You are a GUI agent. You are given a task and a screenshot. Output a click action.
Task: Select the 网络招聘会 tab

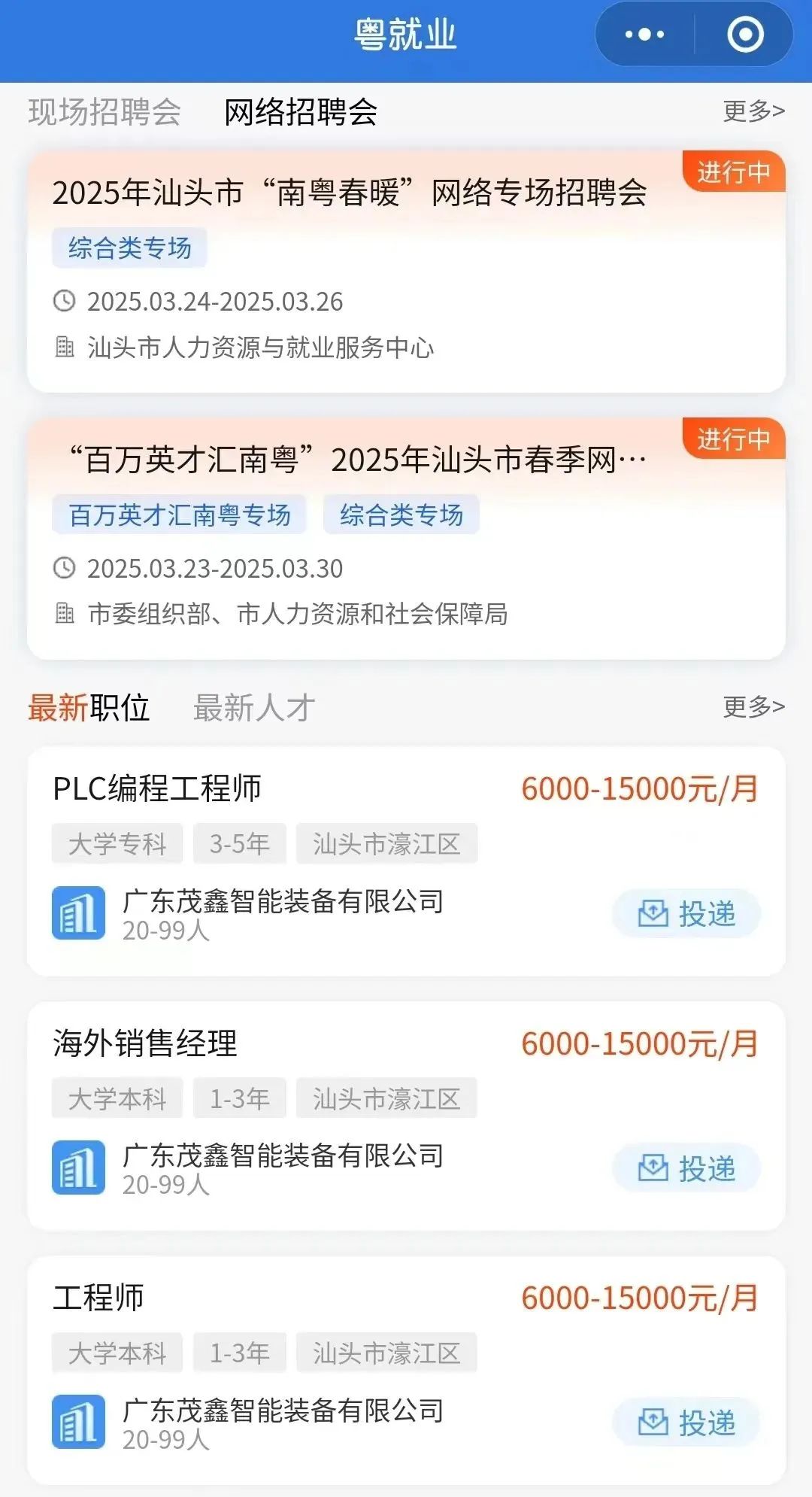click(x=300, y=112)
